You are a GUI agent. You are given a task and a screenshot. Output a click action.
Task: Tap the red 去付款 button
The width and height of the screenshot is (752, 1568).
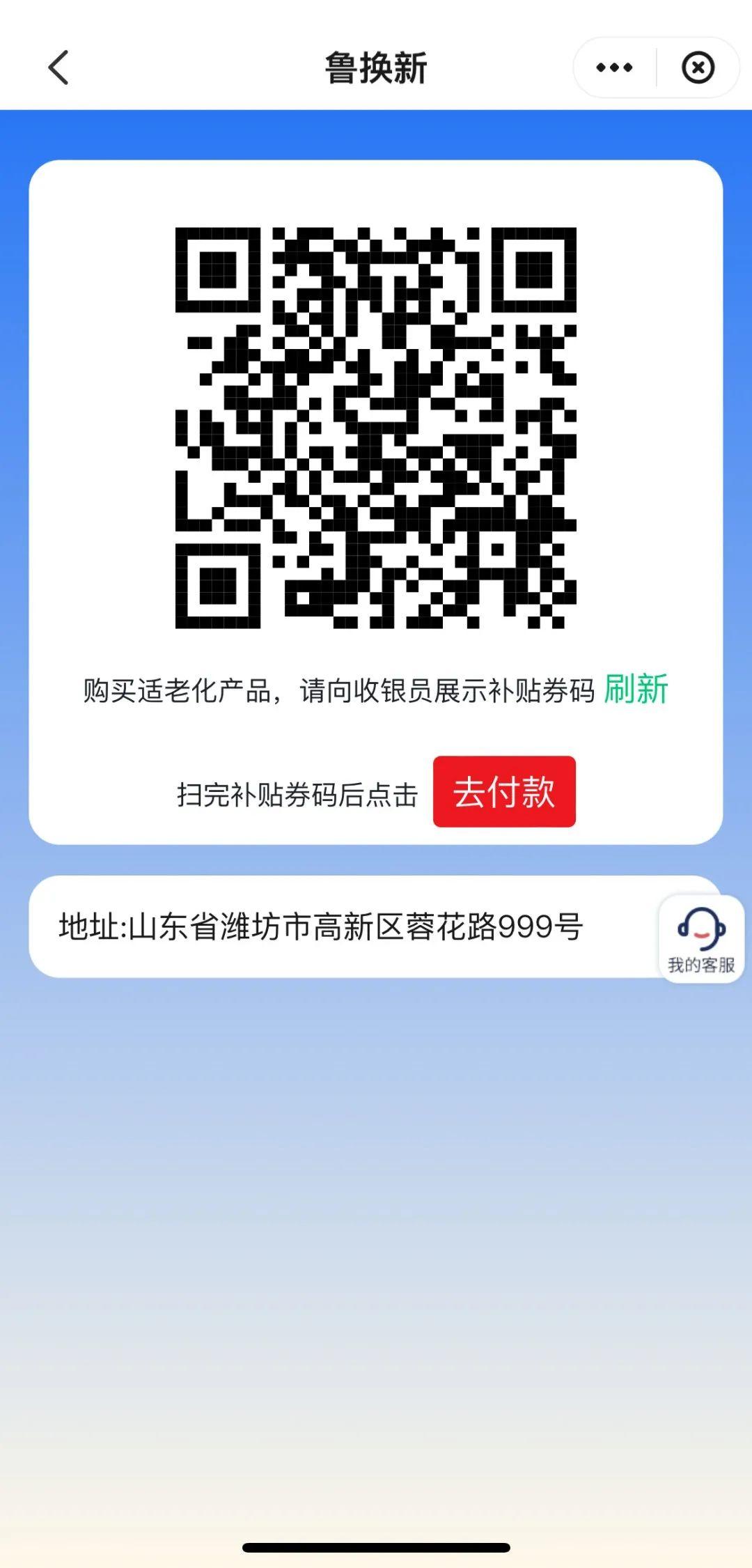[x=504, y=792]
